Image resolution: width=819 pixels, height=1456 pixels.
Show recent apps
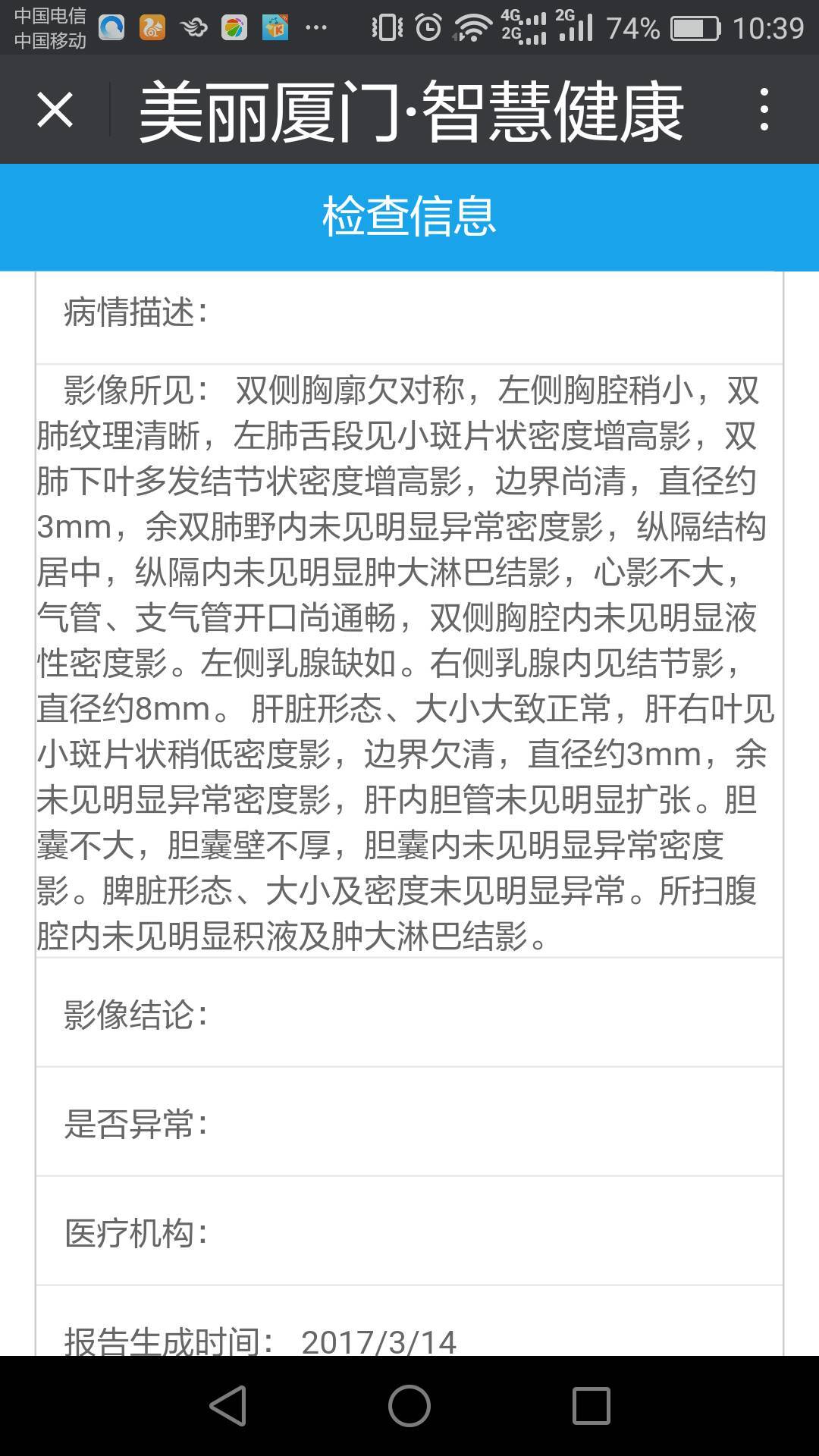click(x=591, y=1405)
